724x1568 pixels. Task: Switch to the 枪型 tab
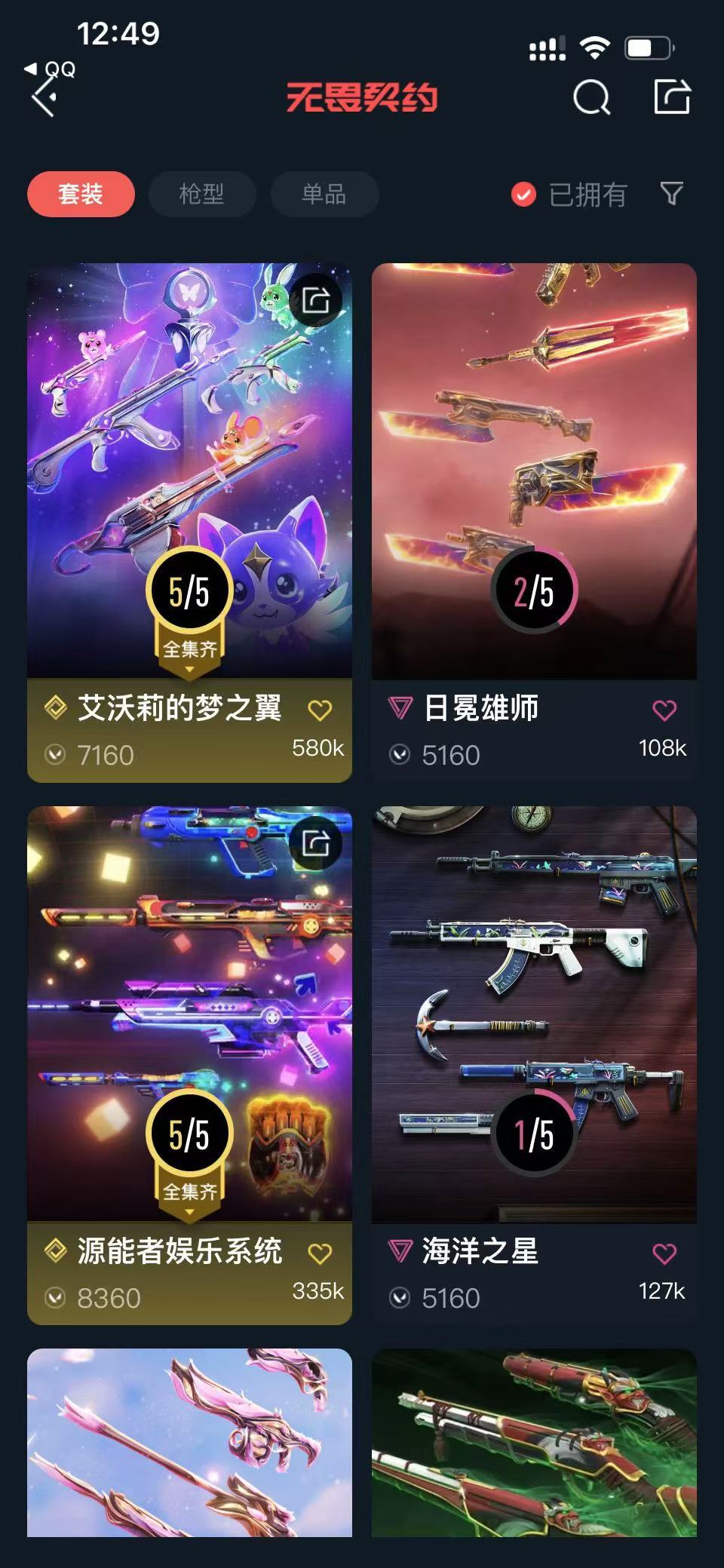[x=202, y=195]
